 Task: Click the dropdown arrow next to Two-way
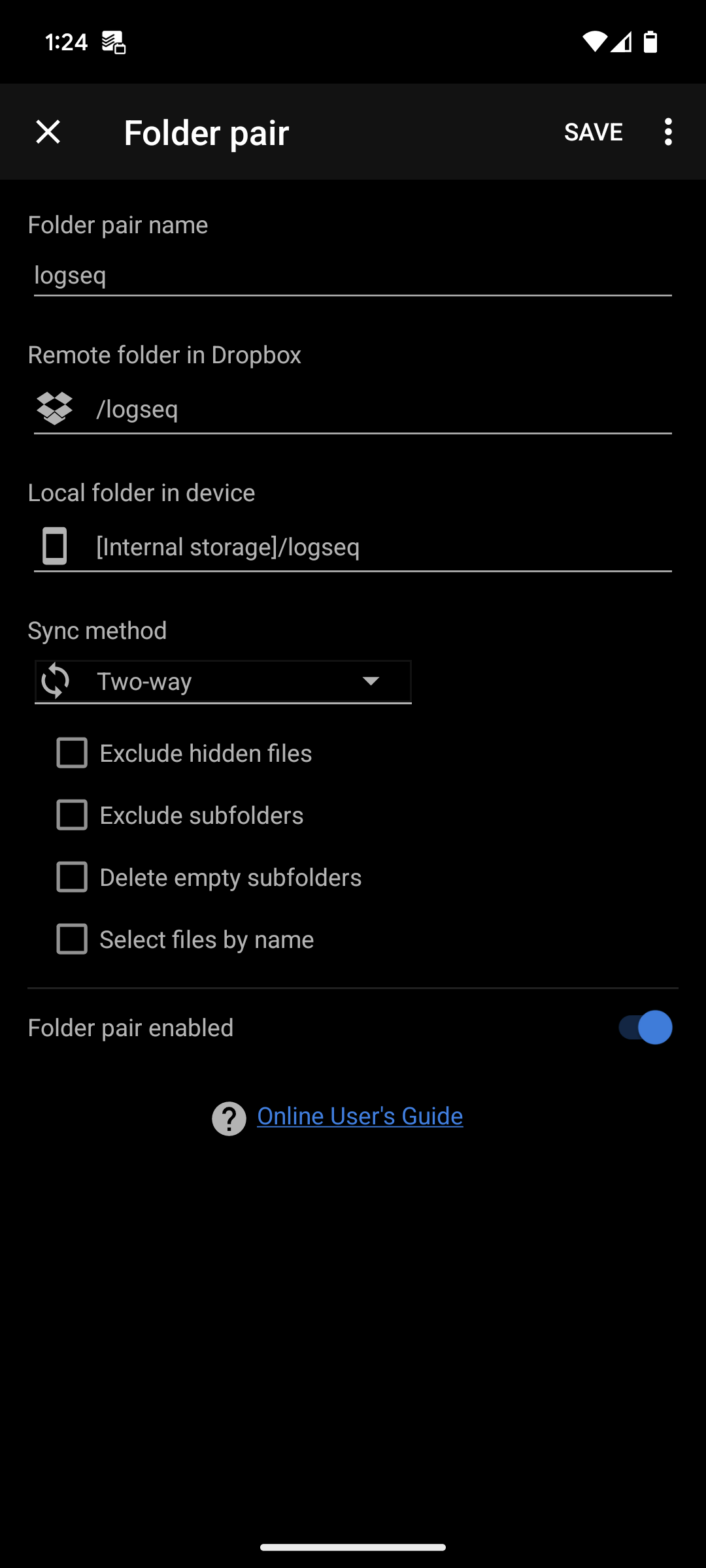[x=370, y=681]
